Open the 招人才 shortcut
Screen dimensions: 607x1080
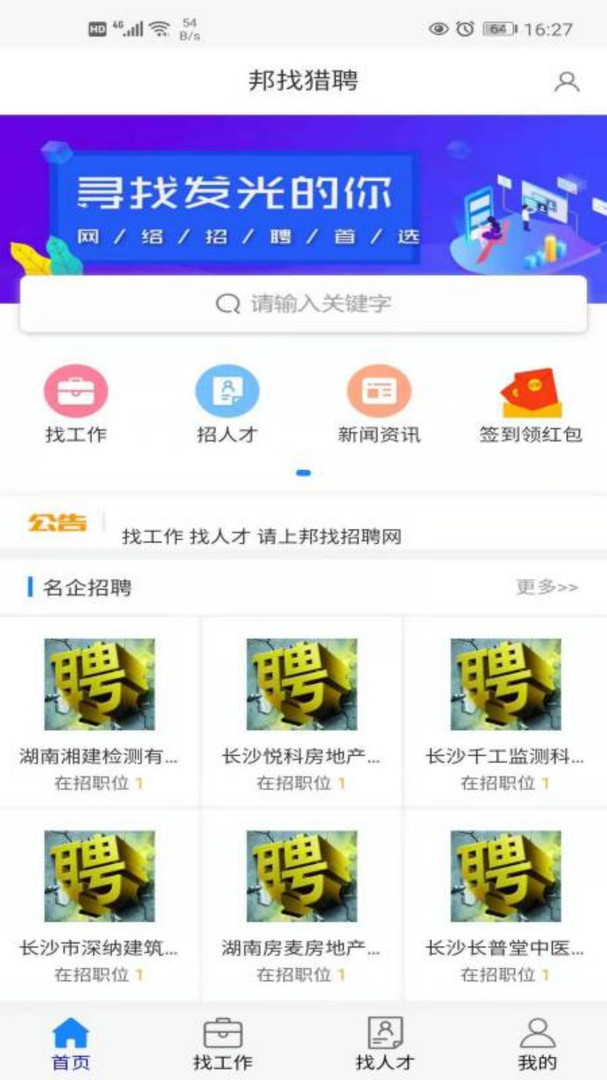point(227,404)
